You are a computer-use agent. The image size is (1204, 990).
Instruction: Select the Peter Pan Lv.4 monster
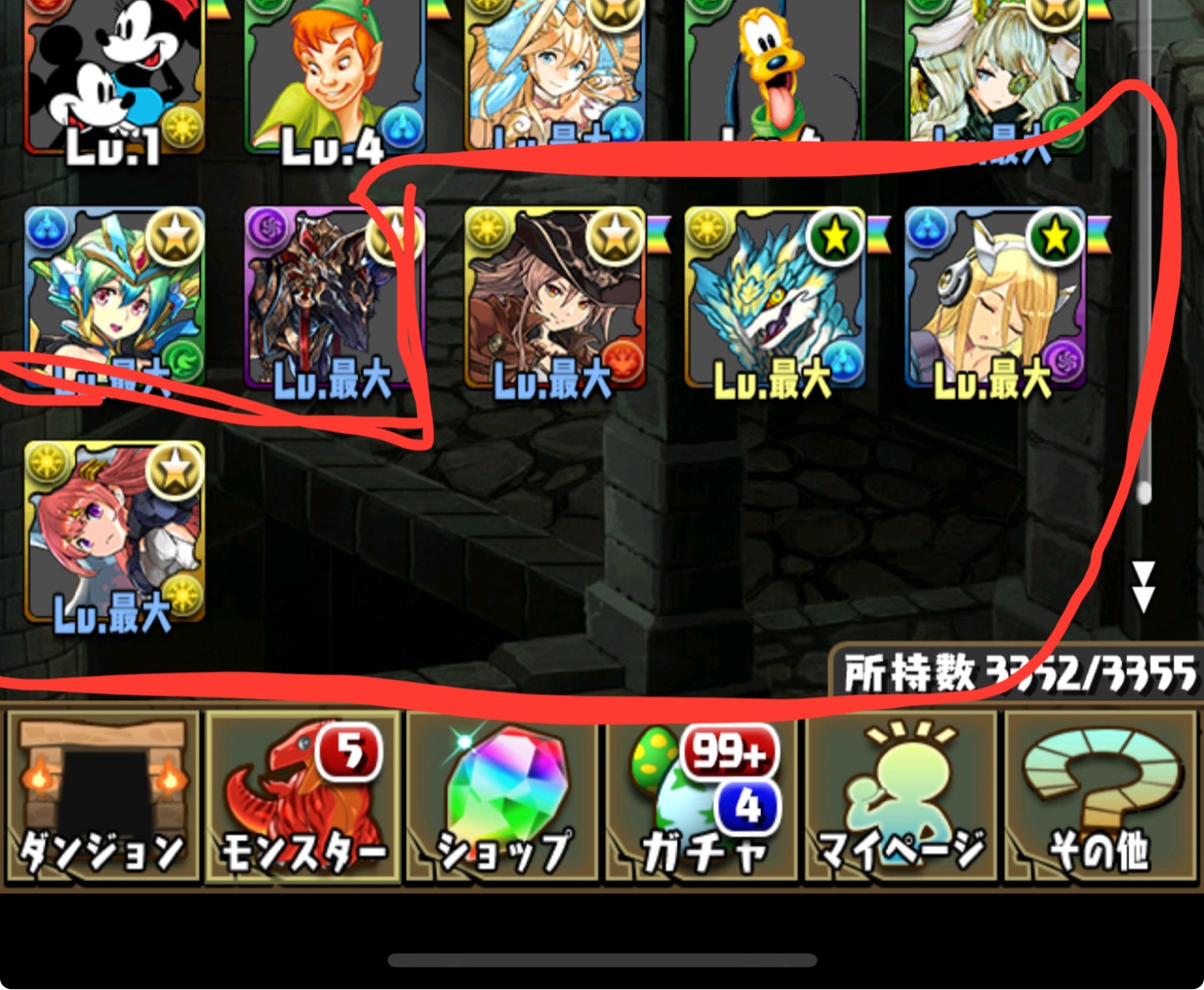tap(335, 75)
